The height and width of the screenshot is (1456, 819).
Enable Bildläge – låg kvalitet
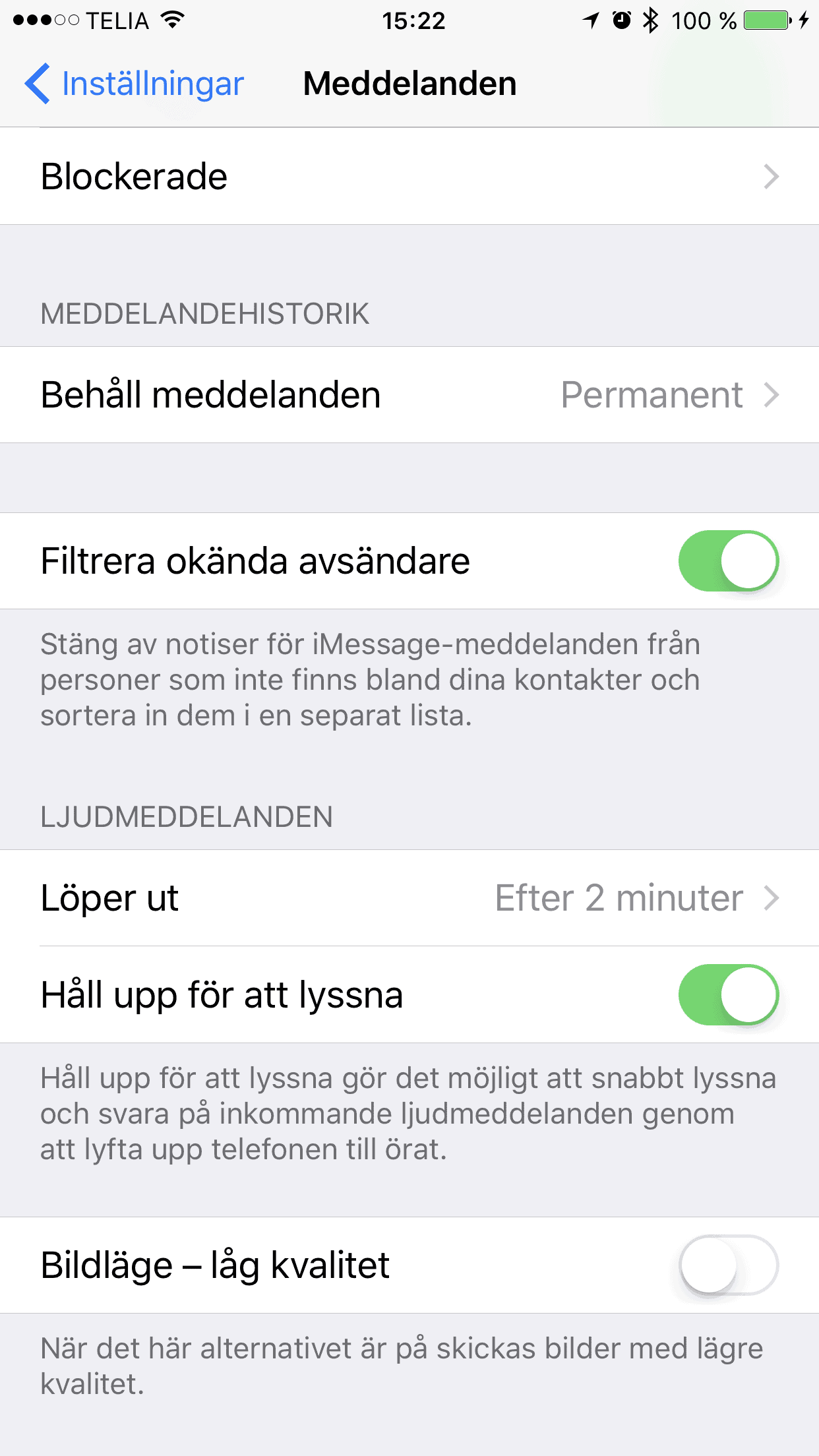pyautogui.click(x=729, y=1265)
